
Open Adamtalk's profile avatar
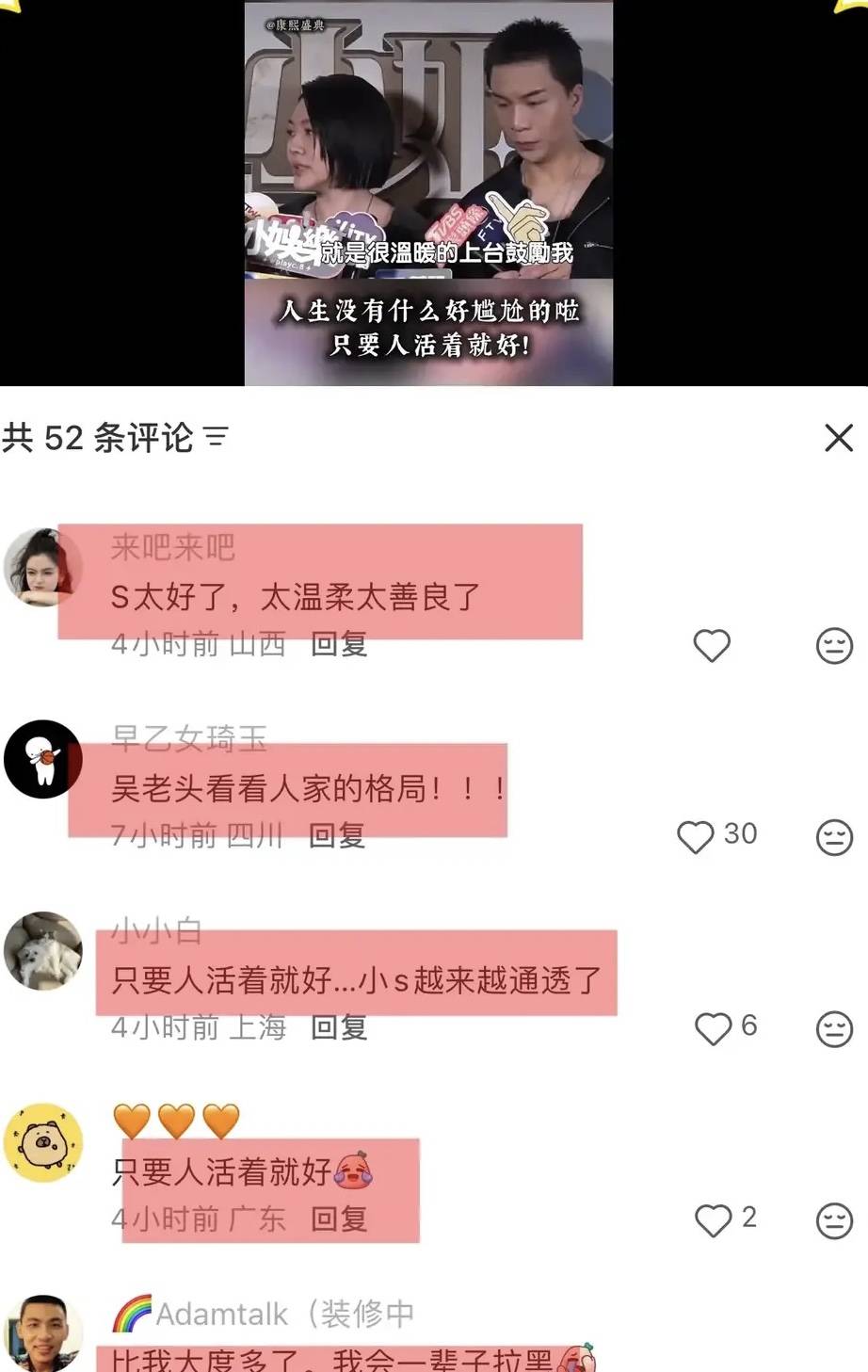tap(43, 1333)
